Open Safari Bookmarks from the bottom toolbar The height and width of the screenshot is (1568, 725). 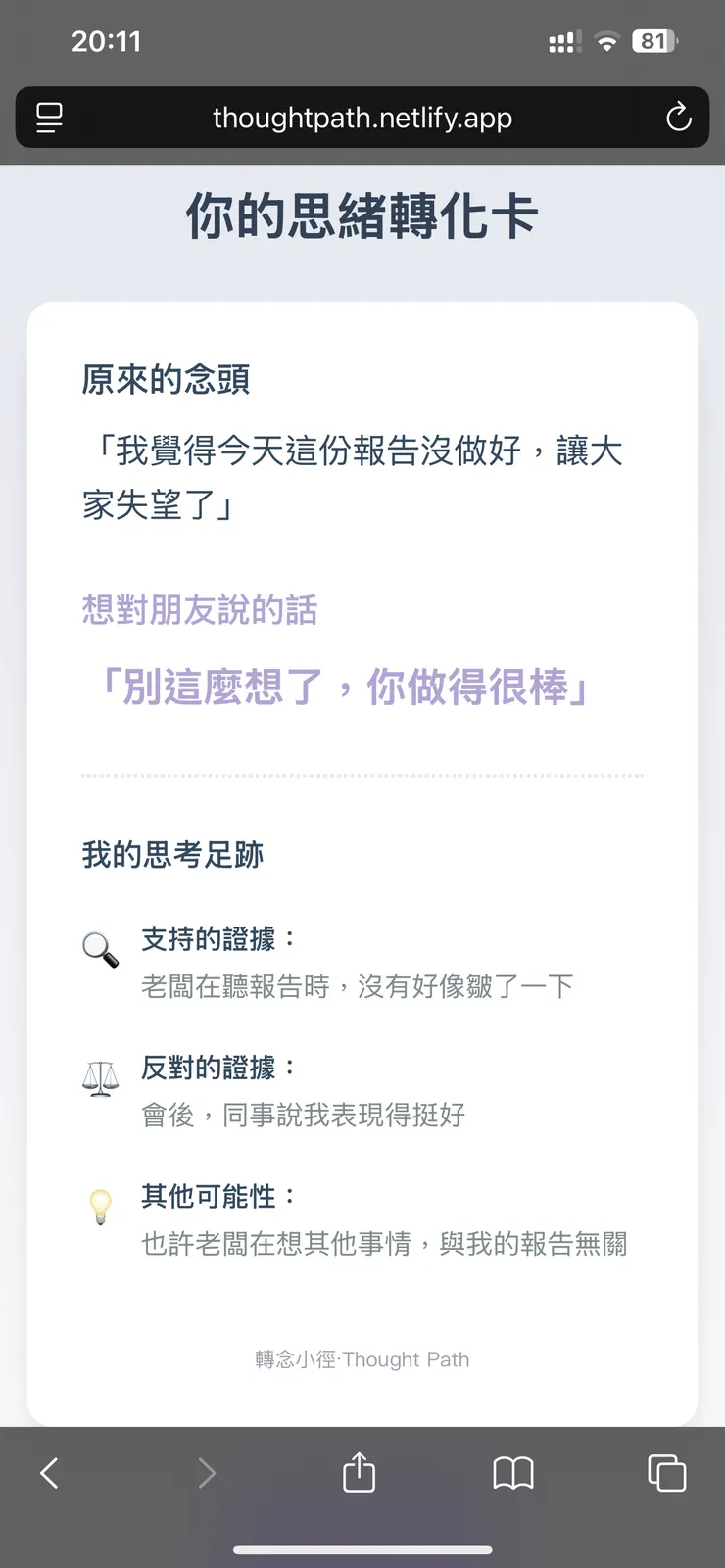[513, 1472]
